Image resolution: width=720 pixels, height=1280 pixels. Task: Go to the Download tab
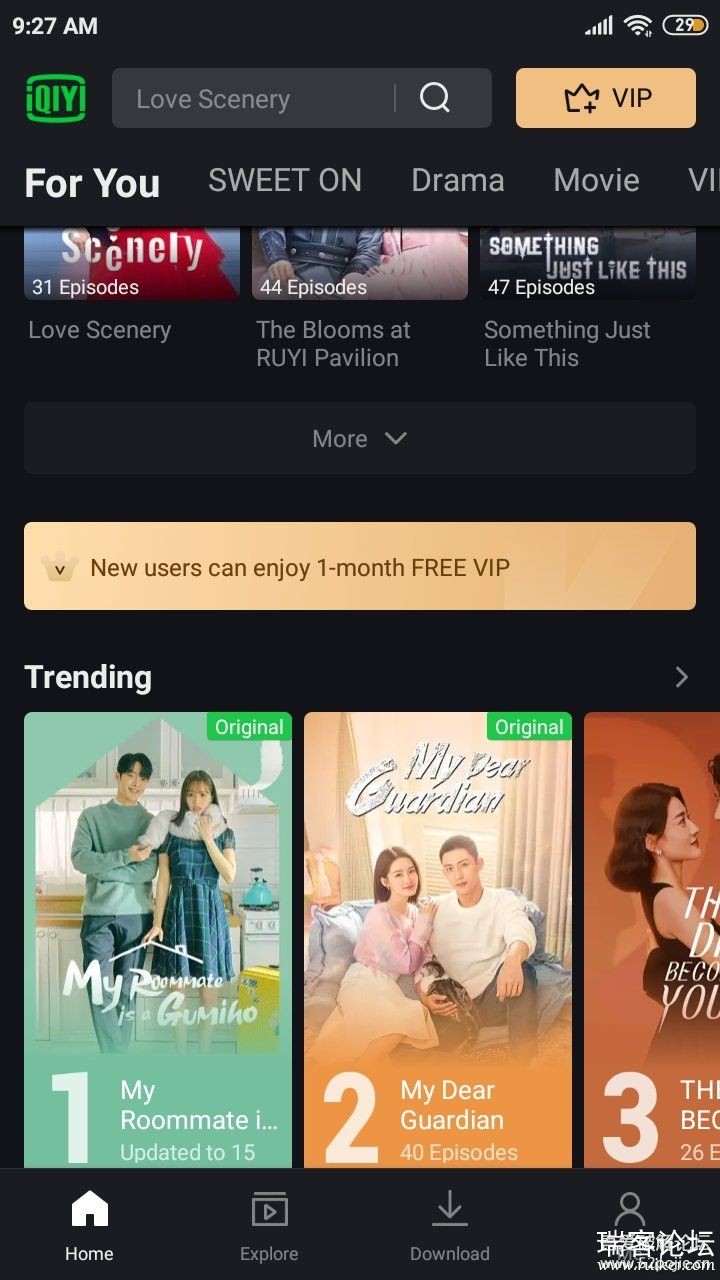point(449,1227)
